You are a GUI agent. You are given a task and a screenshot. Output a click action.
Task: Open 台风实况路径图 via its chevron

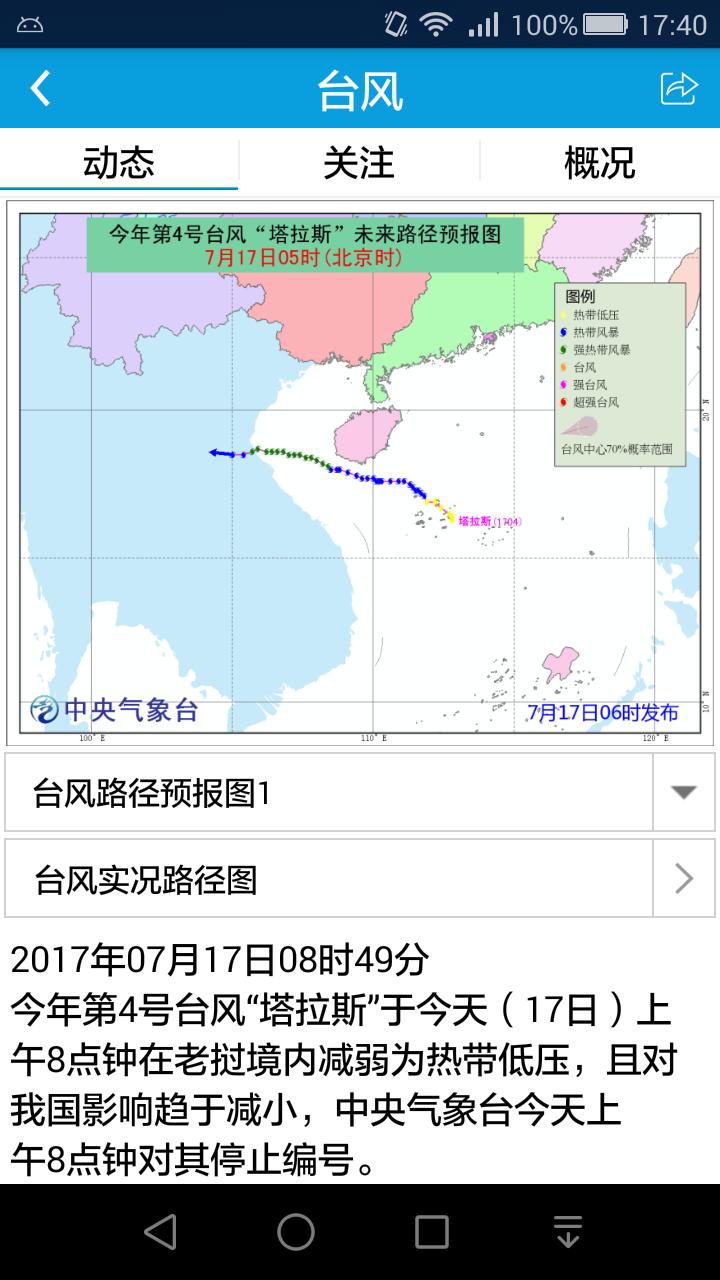pyautogui.click(x=683, y=878)
